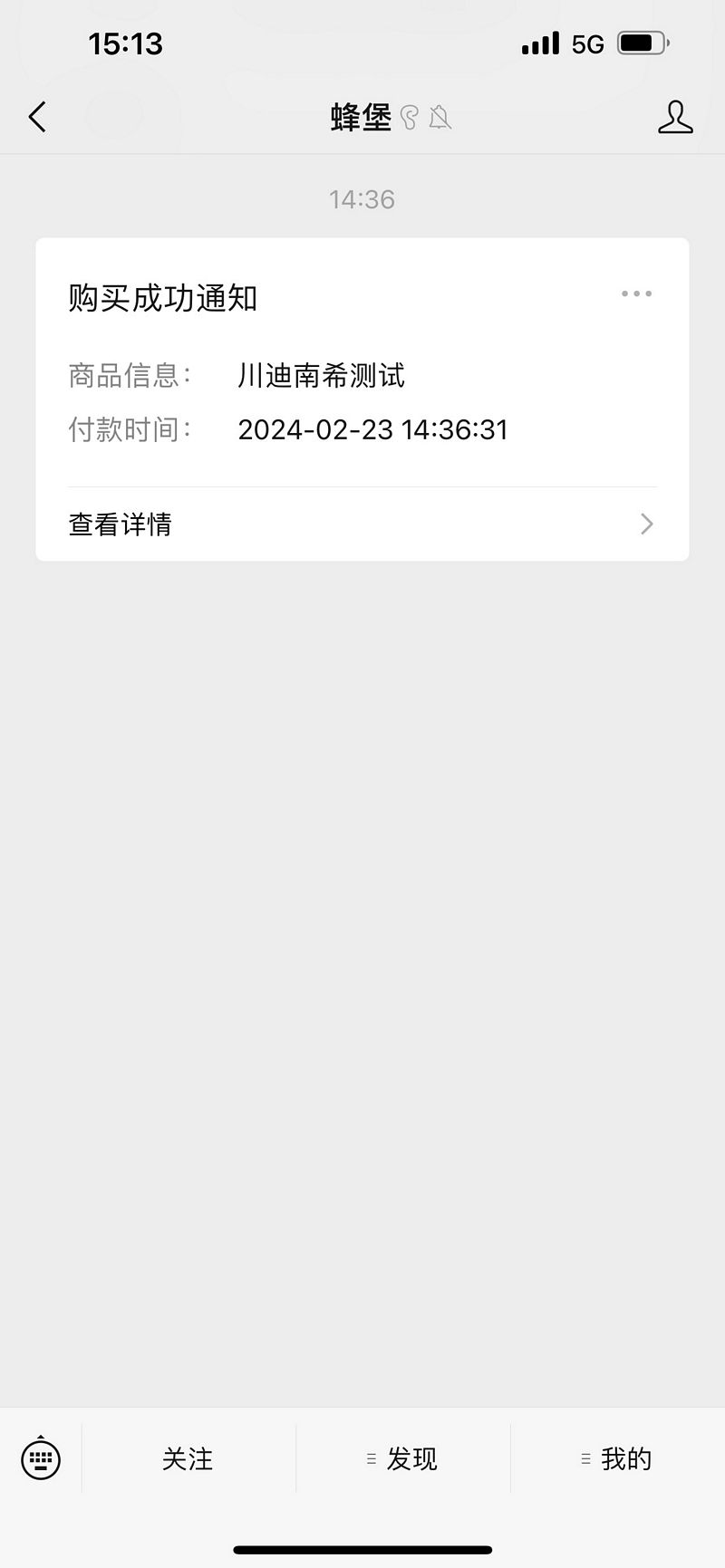The image size is (725, 1568).
Task: Switch to the keyboard input
Action: [x=41, y=1459]
